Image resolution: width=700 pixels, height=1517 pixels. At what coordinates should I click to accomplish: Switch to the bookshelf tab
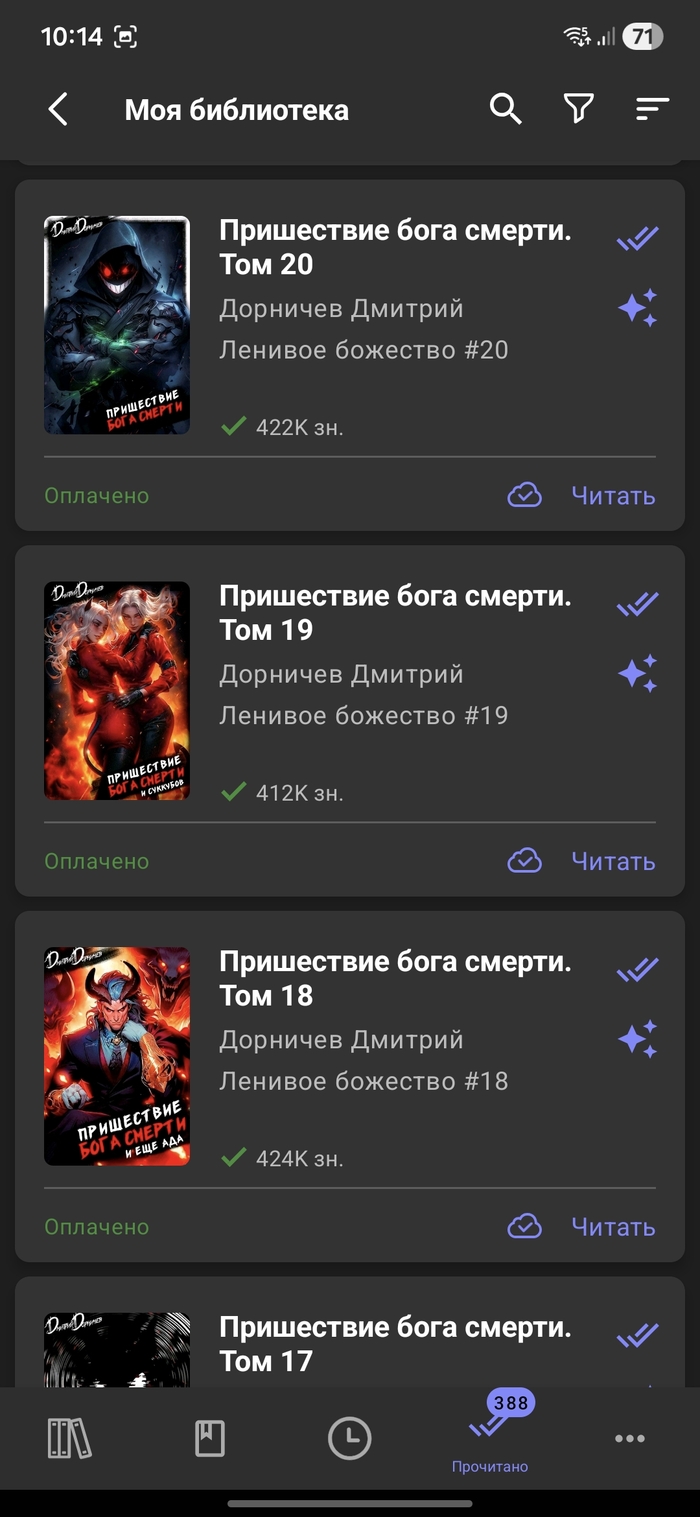pyautogui.click(x=69, y=1439)
